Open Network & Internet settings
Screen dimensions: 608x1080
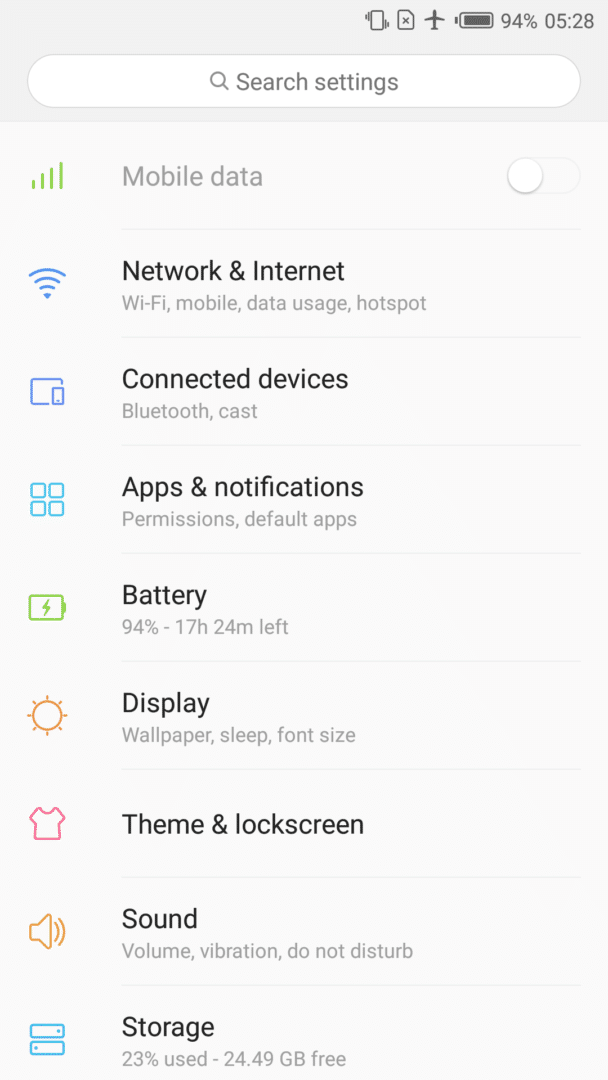tap(304, 285)
